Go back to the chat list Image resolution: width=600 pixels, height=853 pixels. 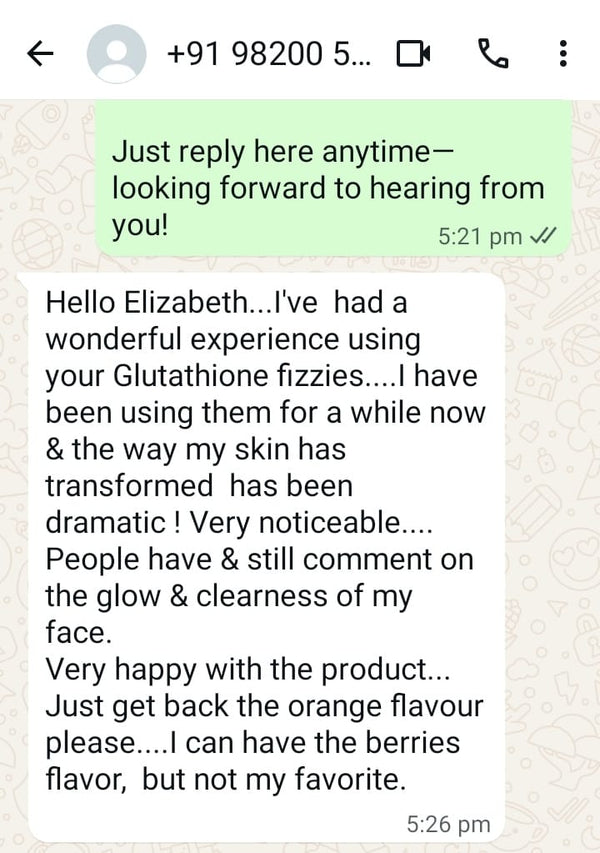39,54
